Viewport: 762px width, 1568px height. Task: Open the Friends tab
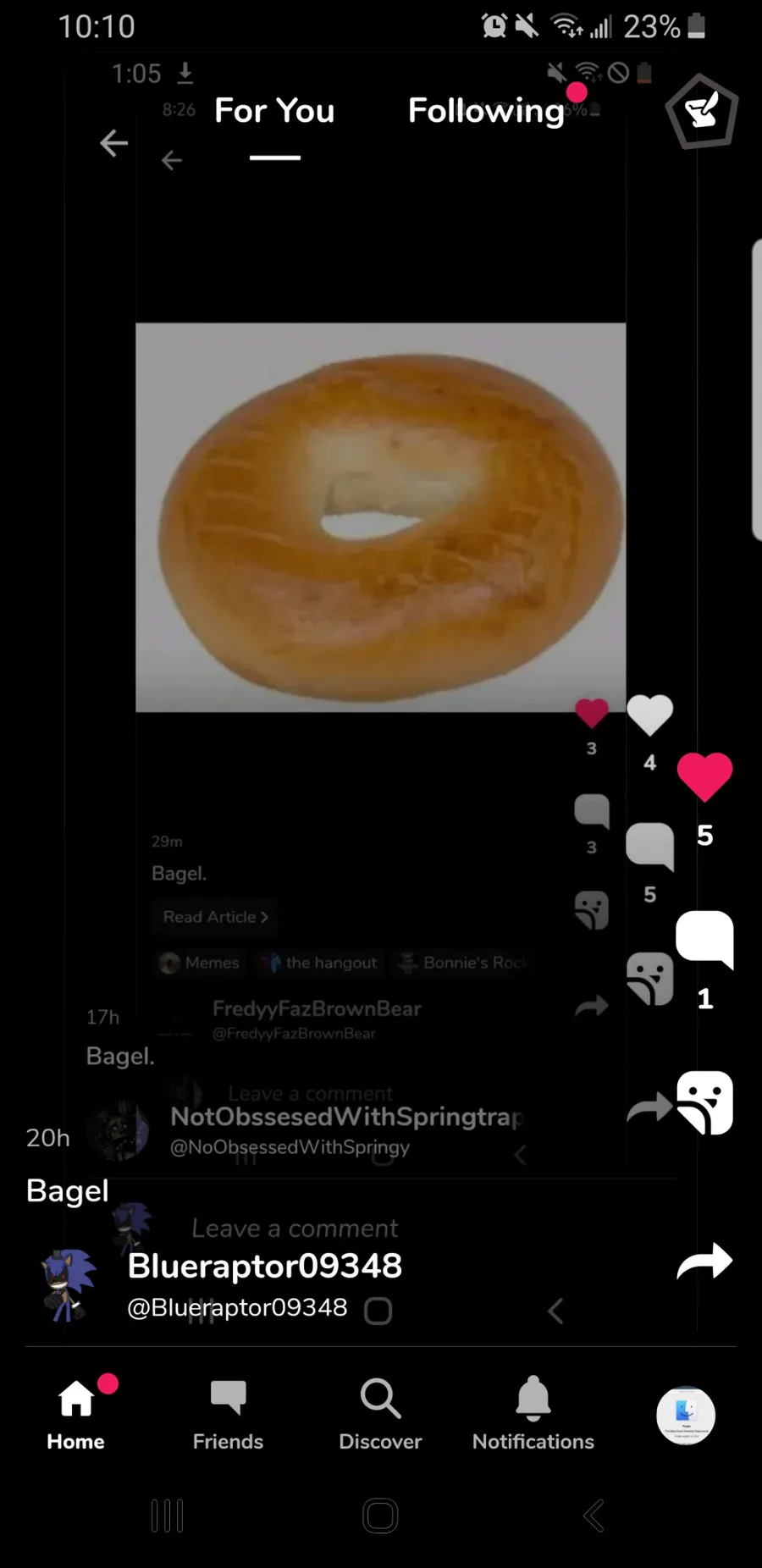pyautogui.click(x=228, y=1416)
